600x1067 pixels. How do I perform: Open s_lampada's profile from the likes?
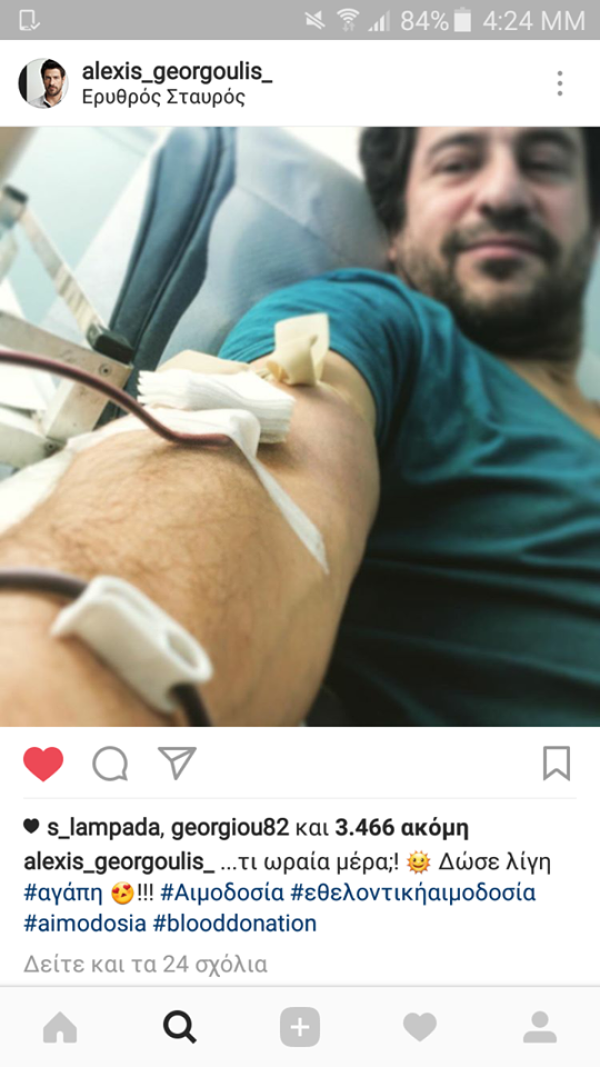[x=102, y=828]
